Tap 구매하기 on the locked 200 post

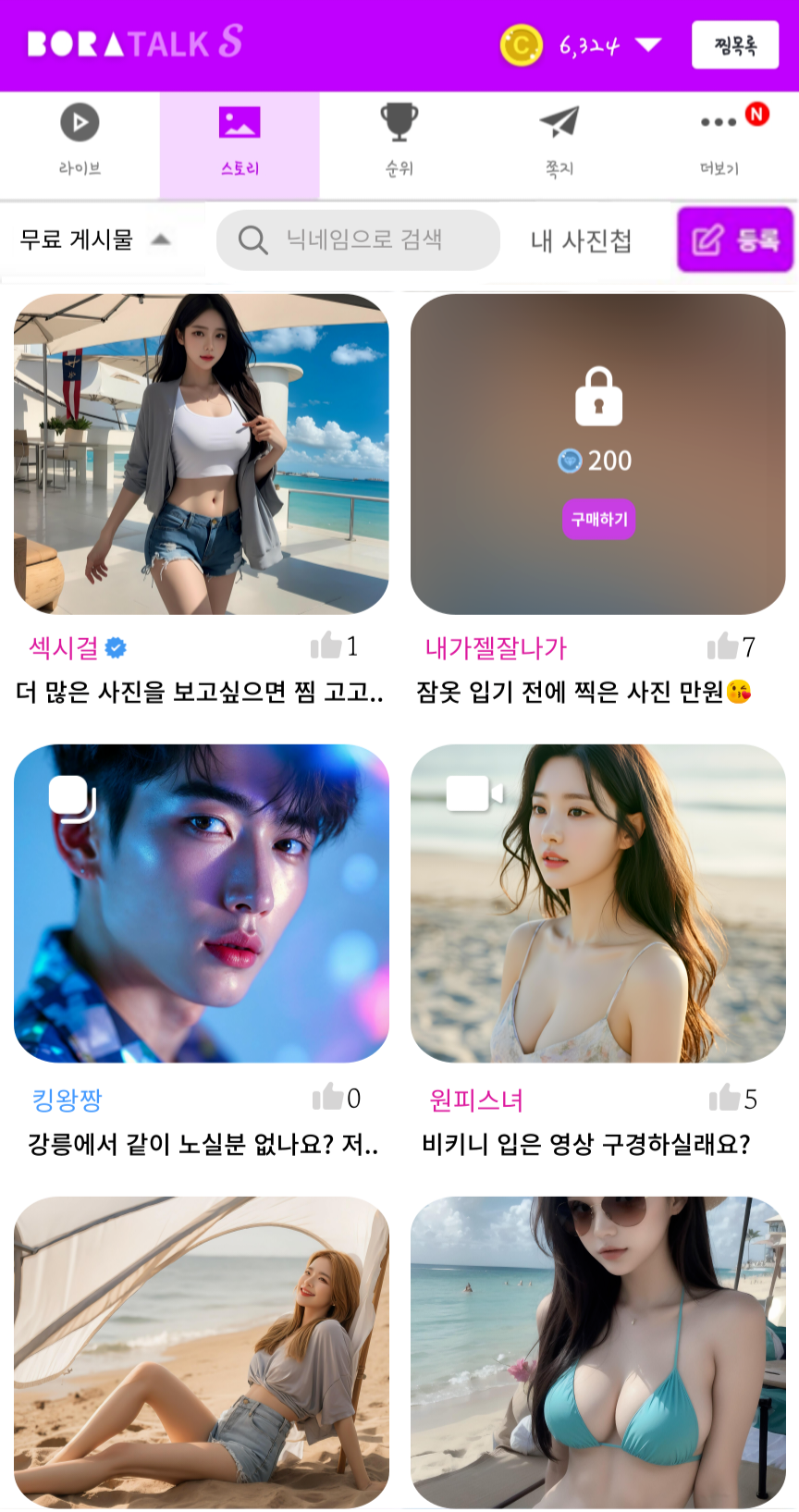598,520
